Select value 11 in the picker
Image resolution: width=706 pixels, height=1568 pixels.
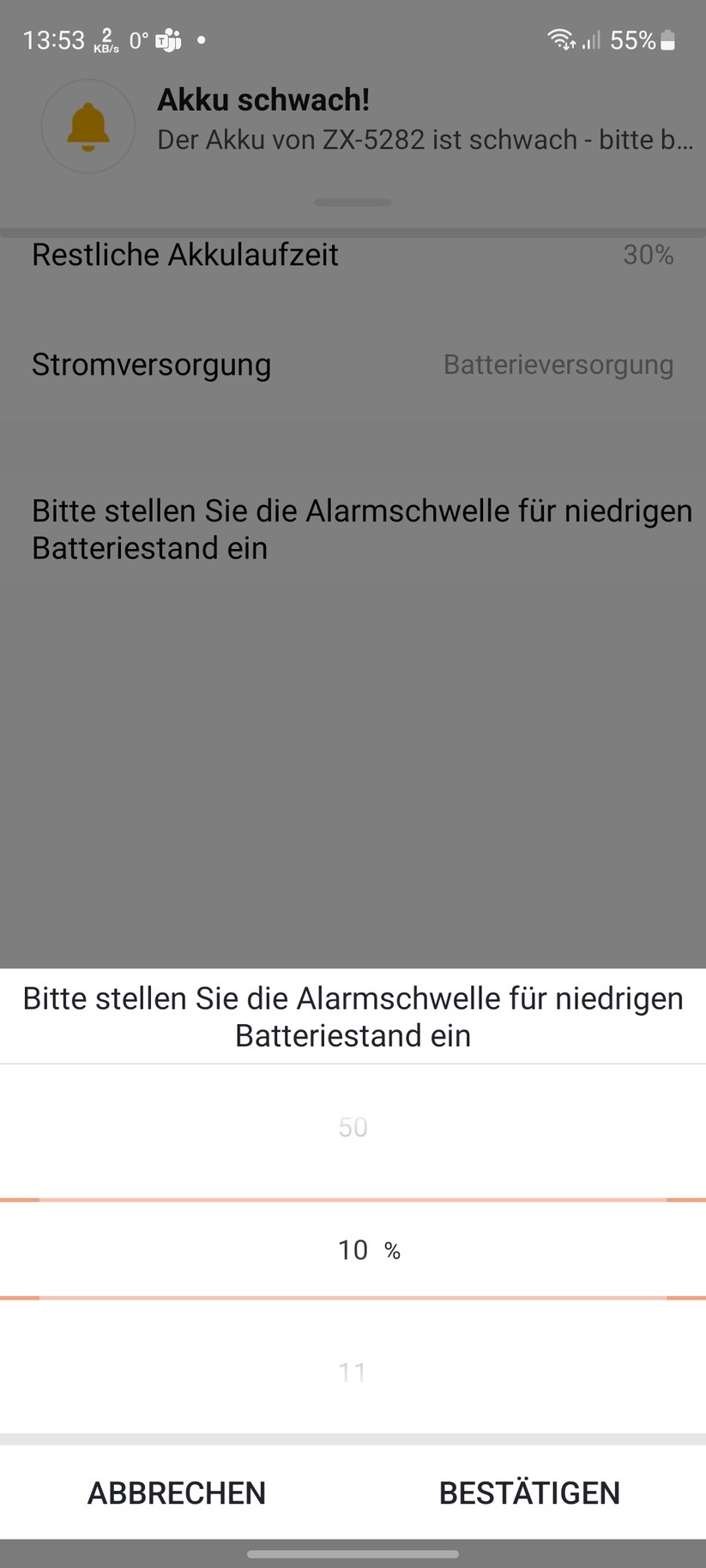[353, 1372]
